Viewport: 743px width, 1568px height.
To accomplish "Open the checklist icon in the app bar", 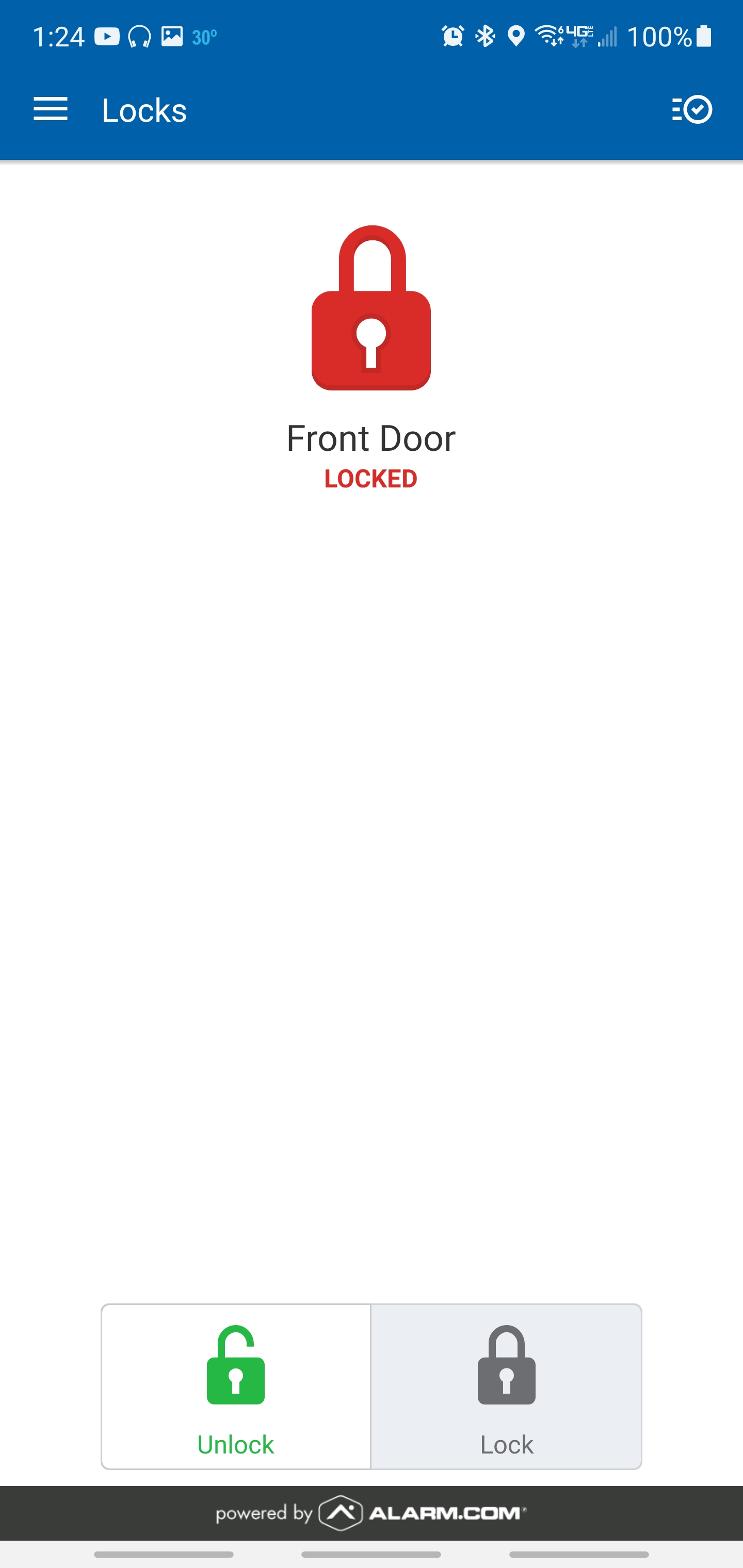I will tap(691, 109).
